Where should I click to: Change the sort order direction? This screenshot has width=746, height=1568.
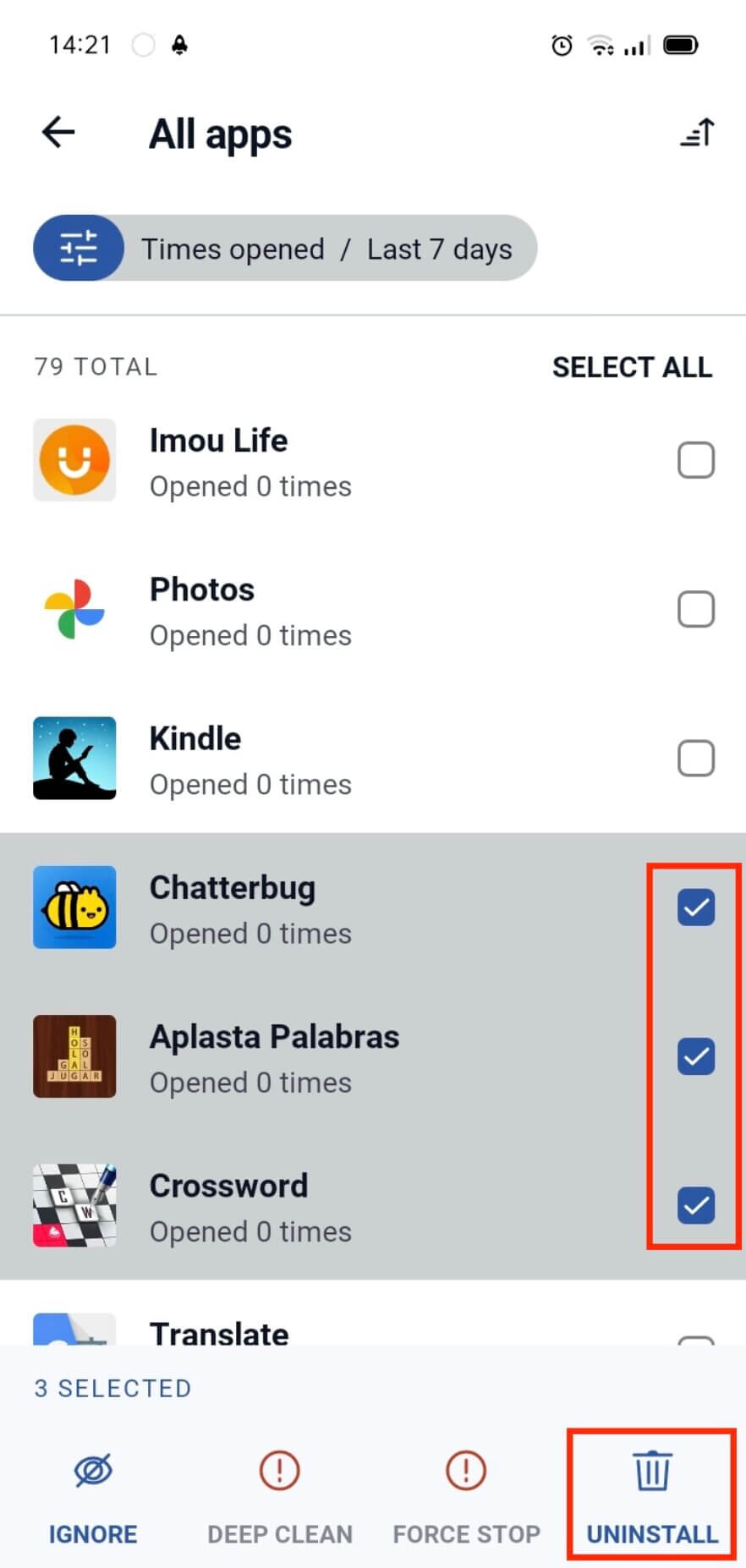tap(697, 133)
